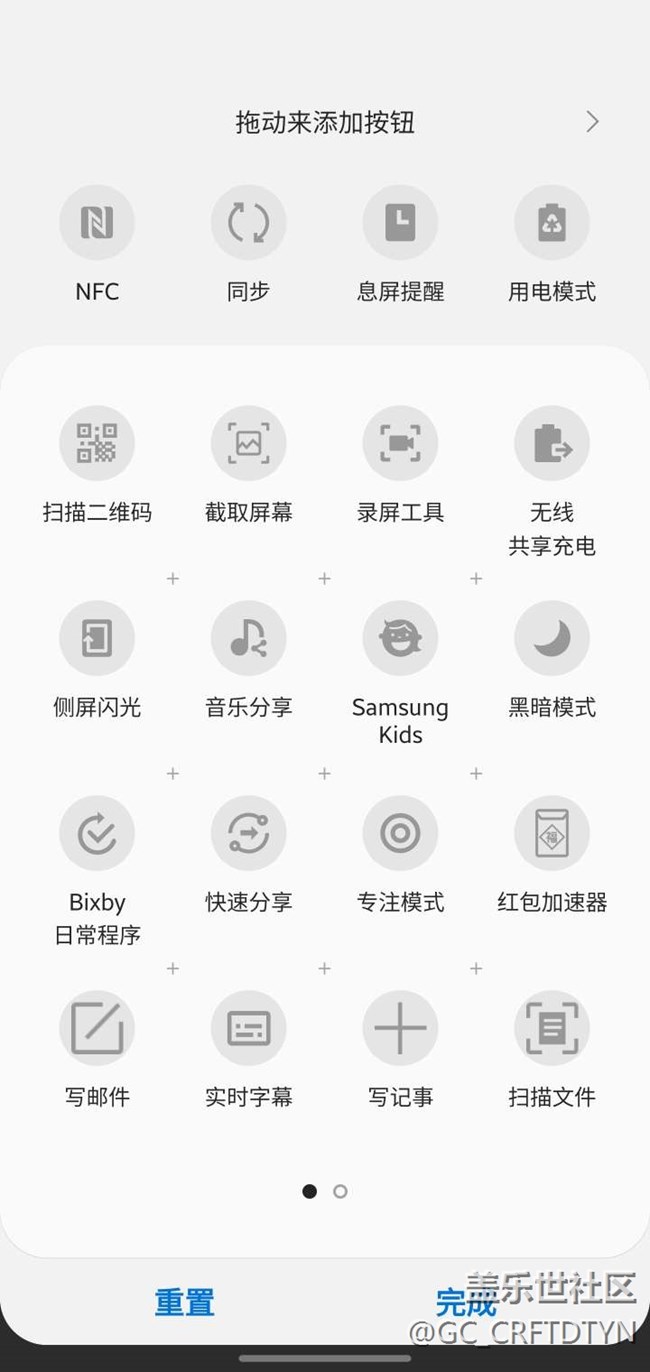Viewport: 650px width, 1372px height.
Task: Confirm changes with 完成
Action: [x=466, y=1302]
